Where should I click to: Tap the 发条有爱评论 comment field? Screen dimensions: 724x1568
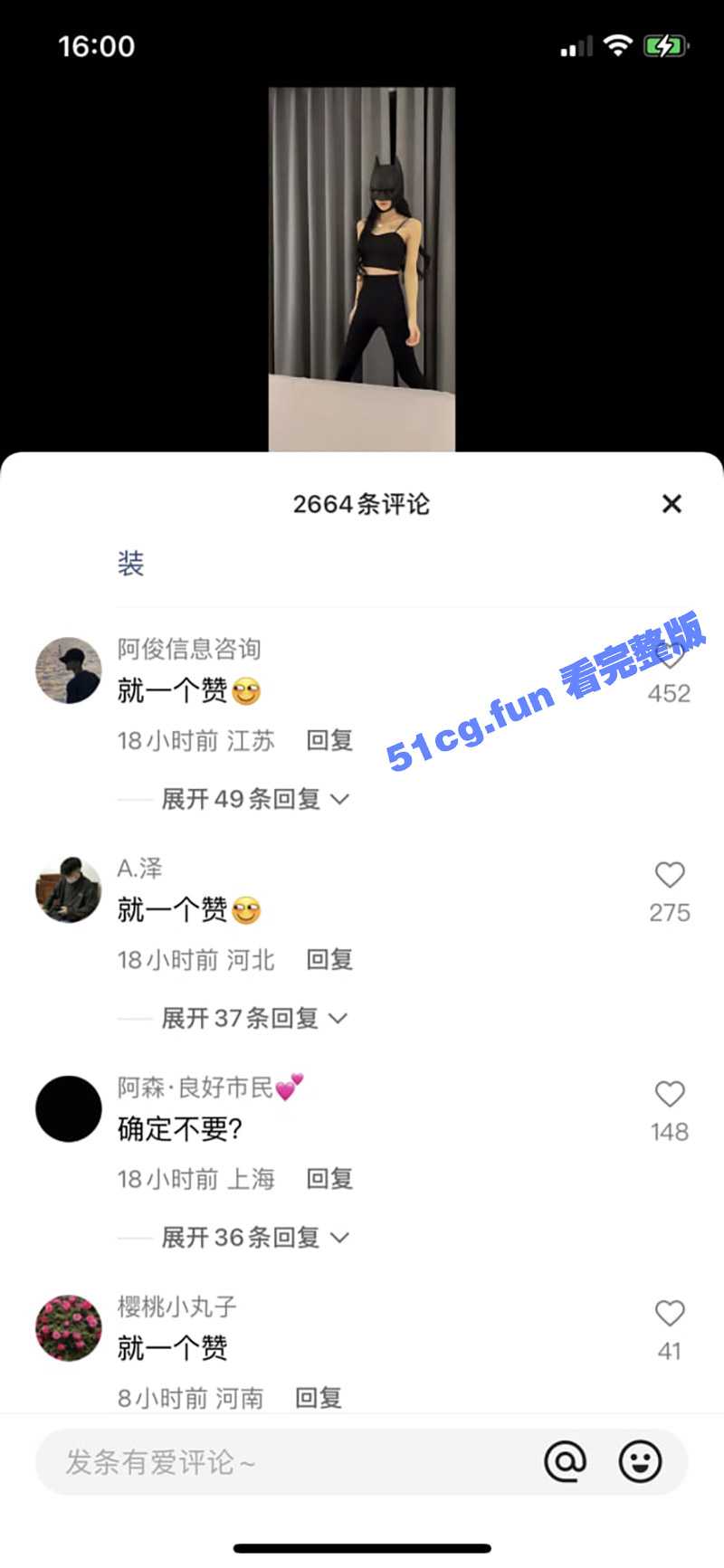coord(271,1462)
